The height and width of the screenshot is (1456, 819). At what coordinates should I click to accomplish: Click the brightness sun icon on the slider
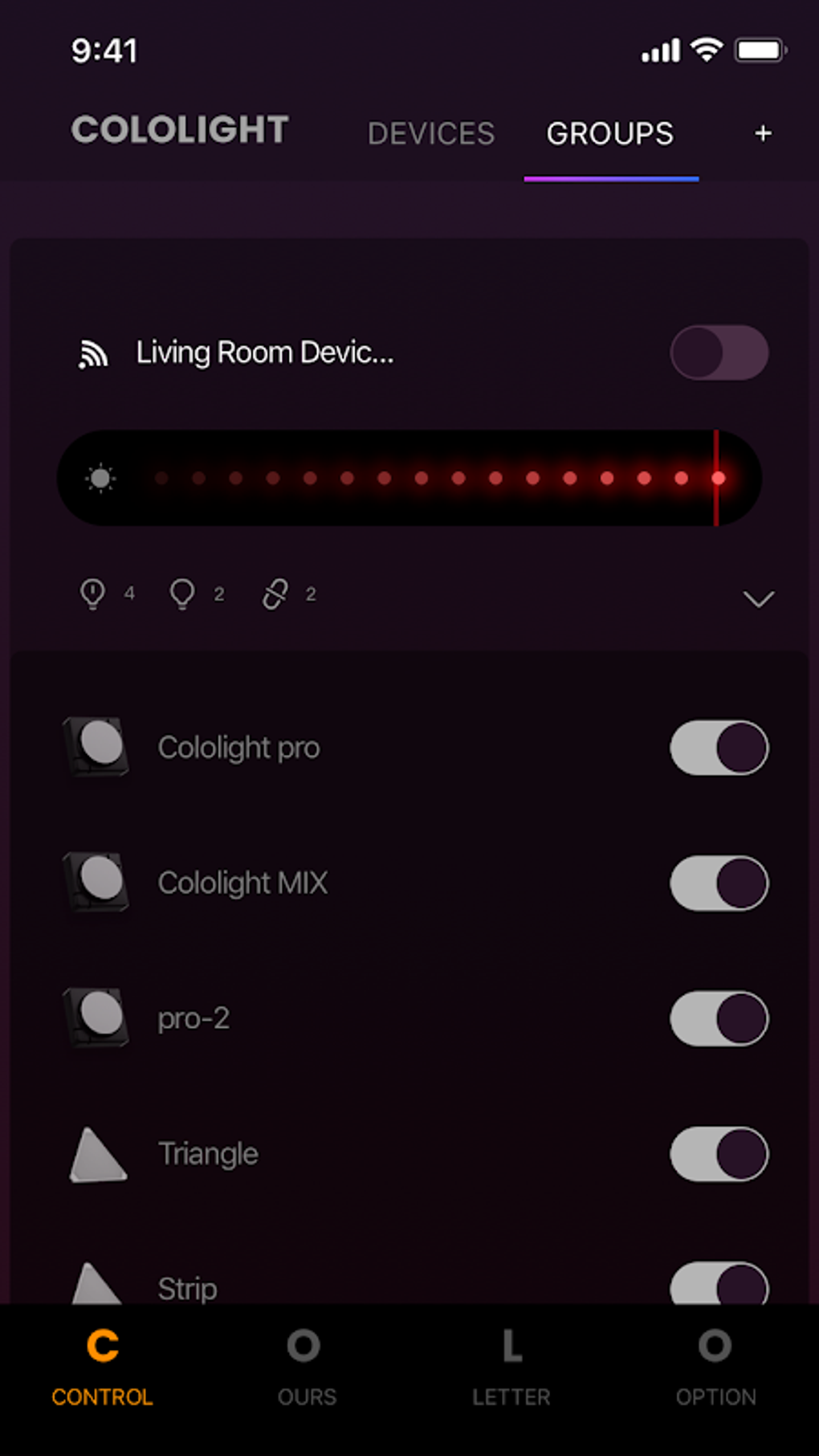100,479
